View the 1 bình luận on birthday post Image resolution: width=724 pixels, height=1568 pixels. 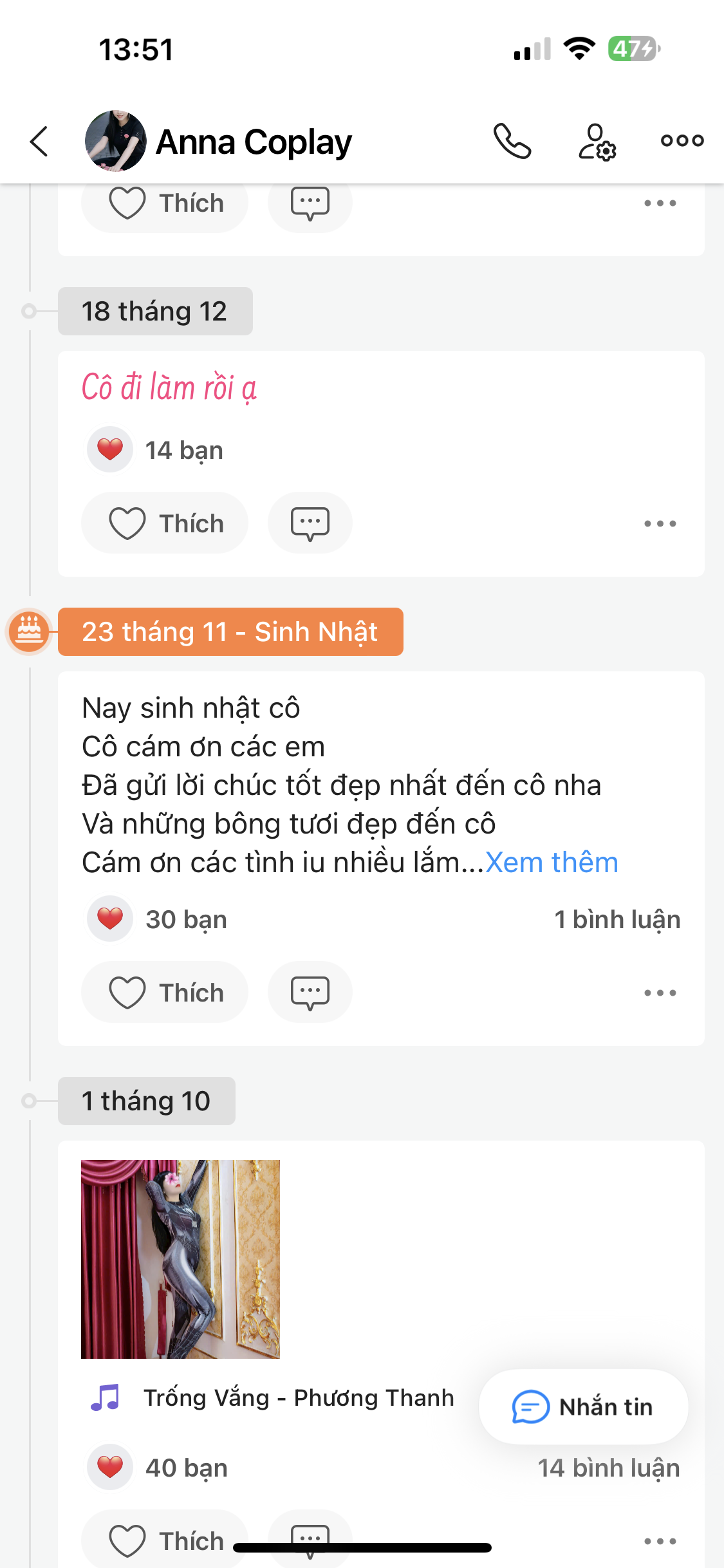[x=617, y=919]
